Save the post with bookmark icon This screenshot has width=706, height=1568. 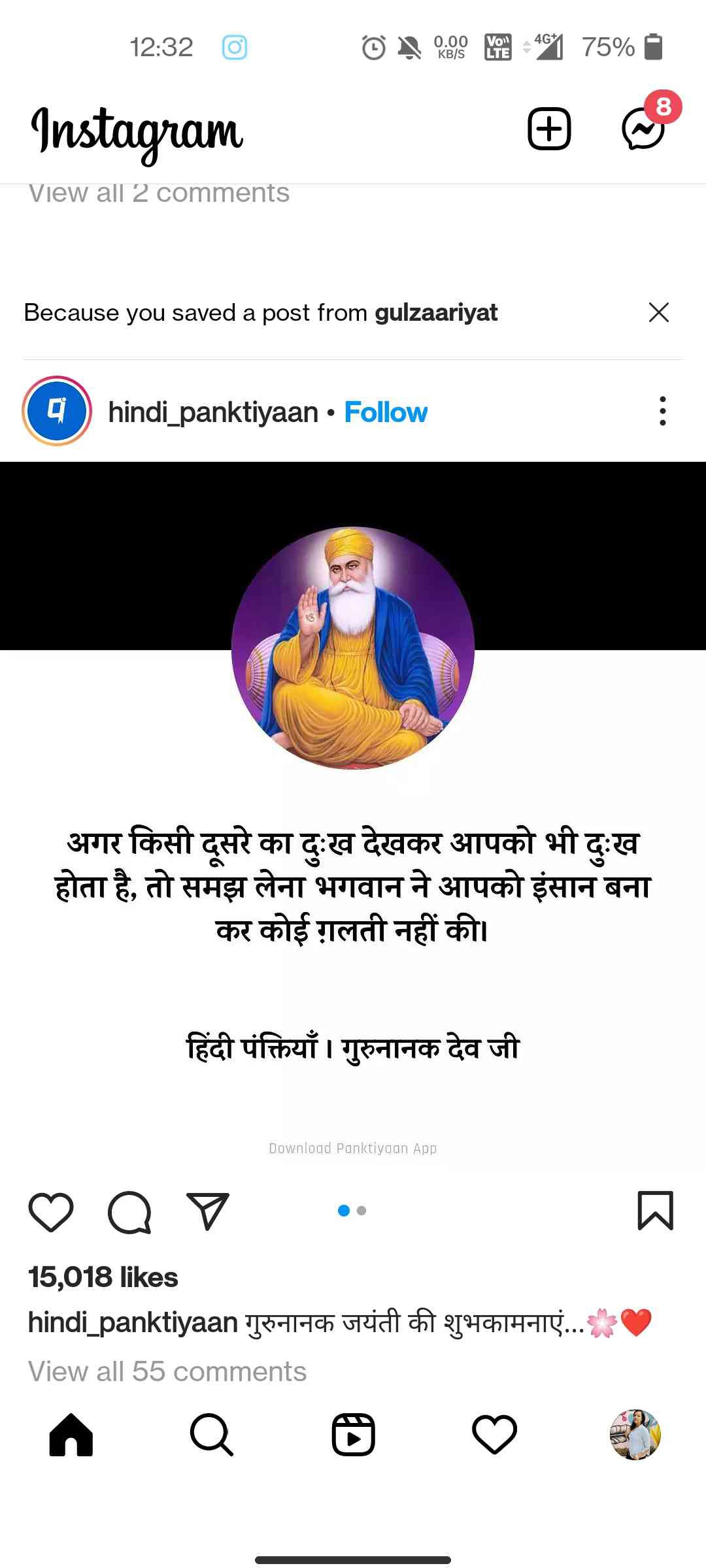[x=655, y=1211]
